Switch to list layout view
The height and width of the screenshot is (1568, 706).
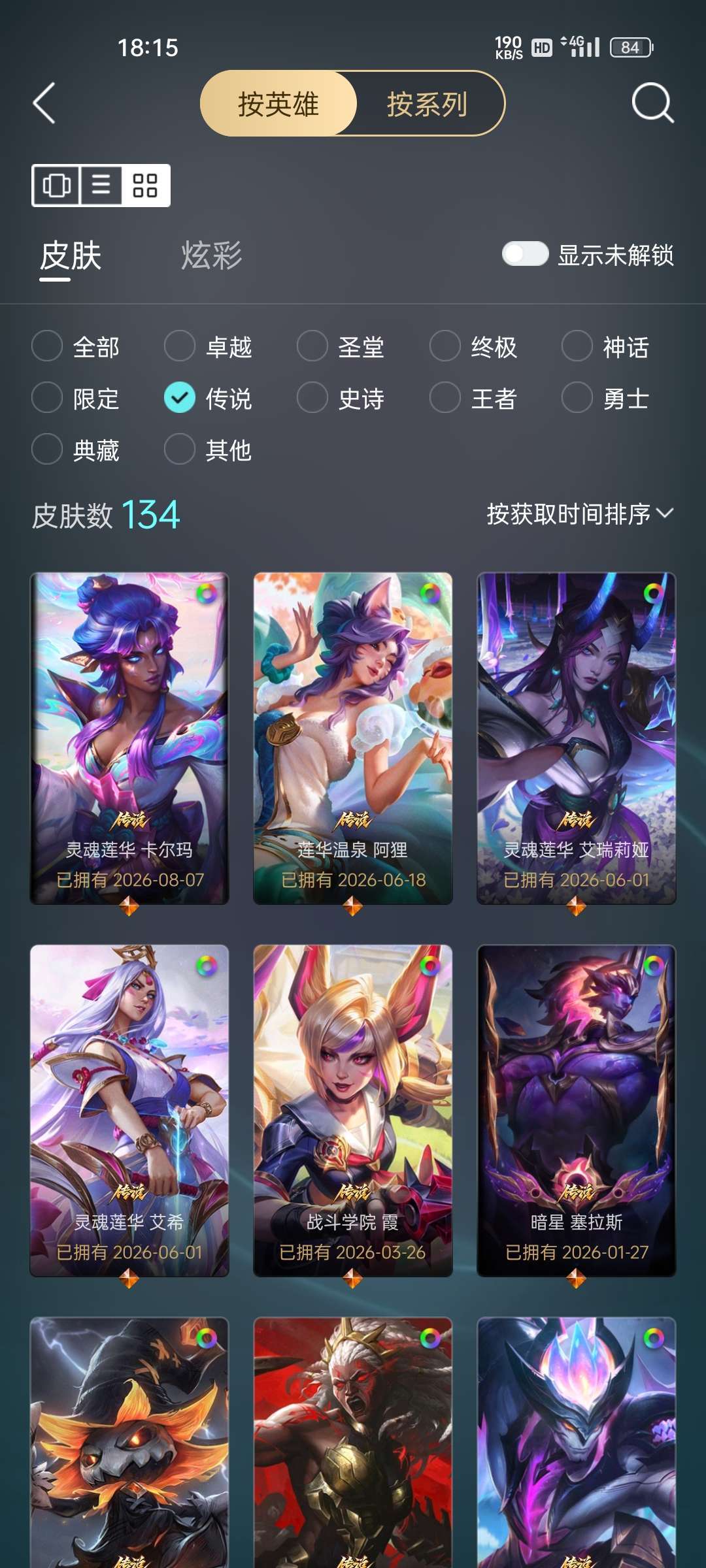[101, 186]
